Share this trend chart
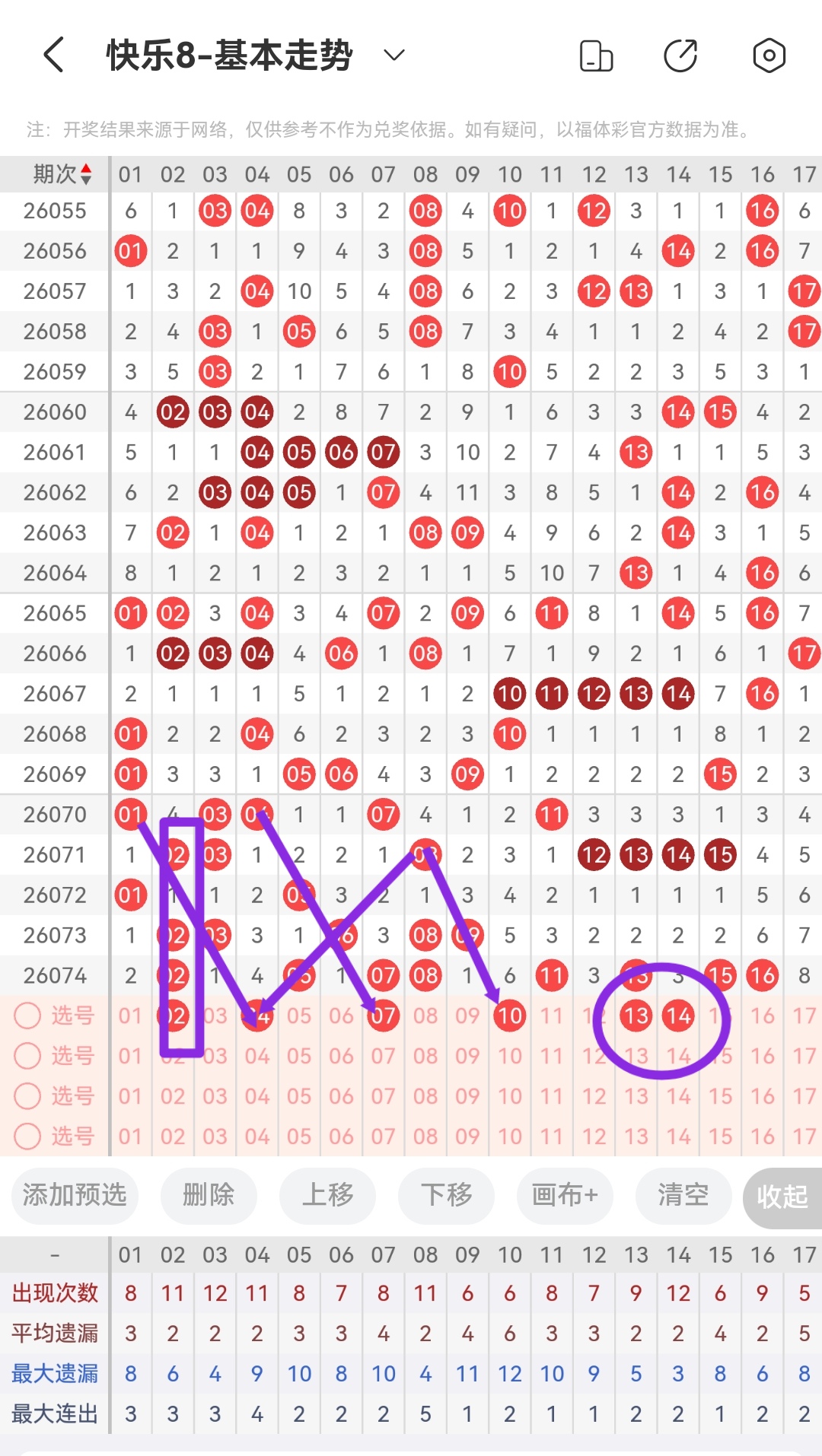 pyautogui.click(x=680, y=56)
